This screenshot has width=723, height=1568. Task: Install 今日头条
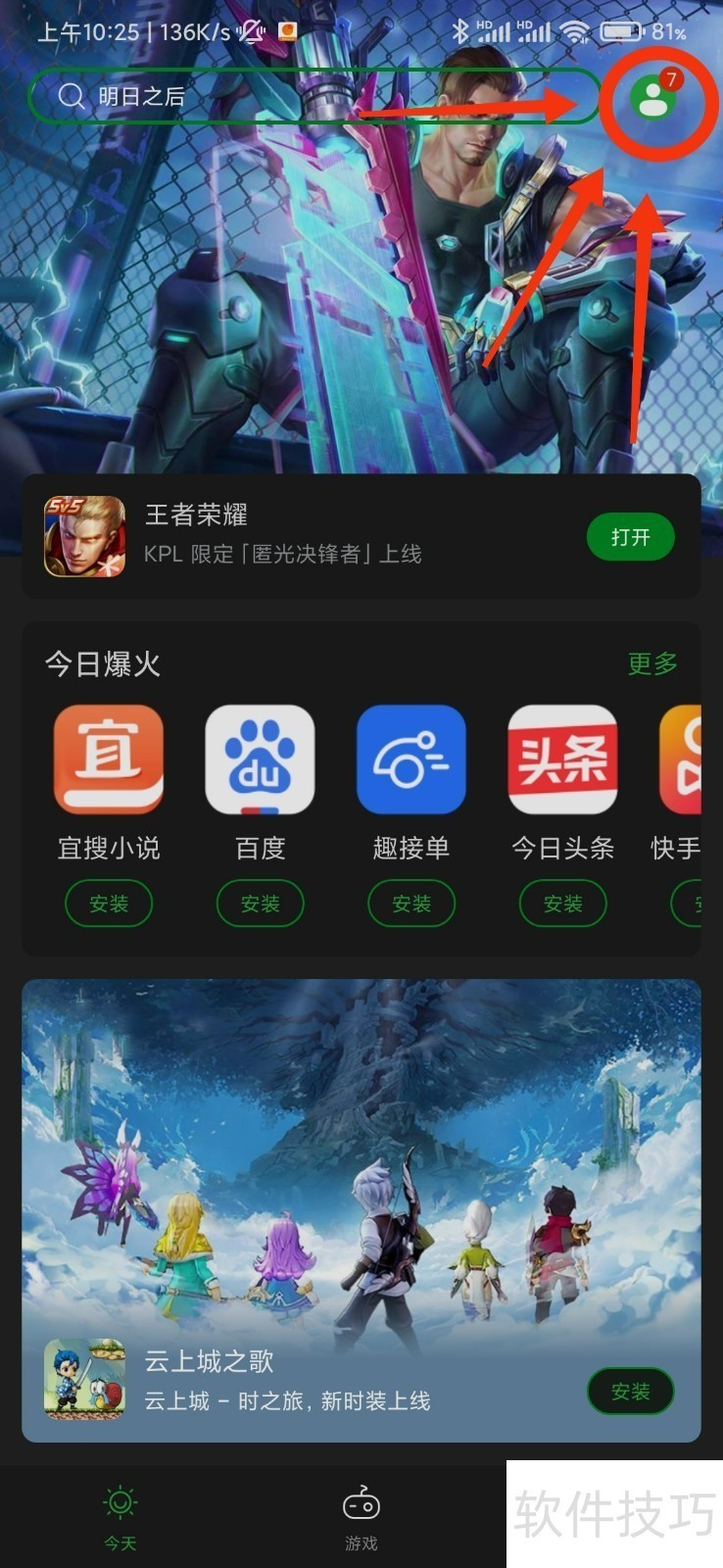[562, 904]
